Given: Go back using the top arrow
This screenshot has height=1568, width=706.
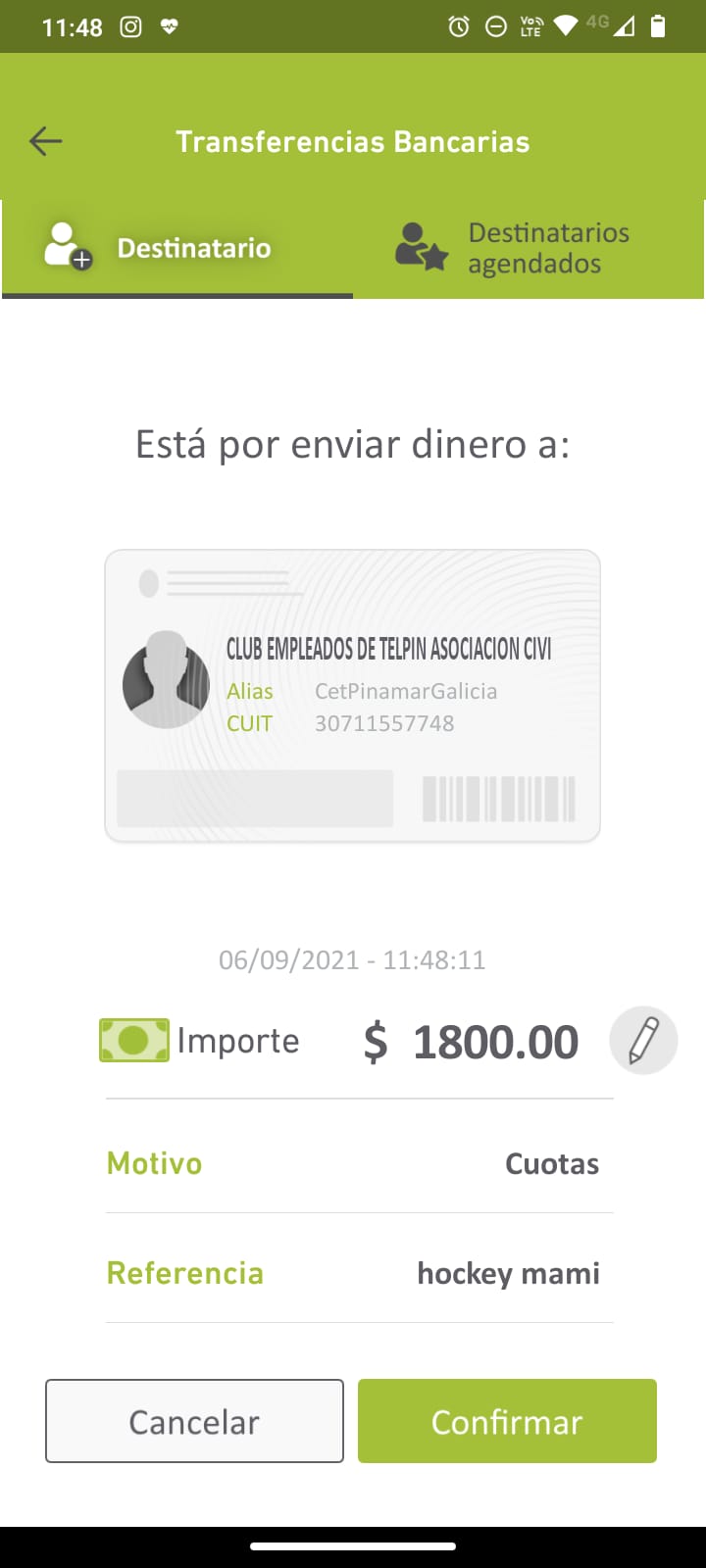Looking at the screenshot, I should (x=46, y=141).
